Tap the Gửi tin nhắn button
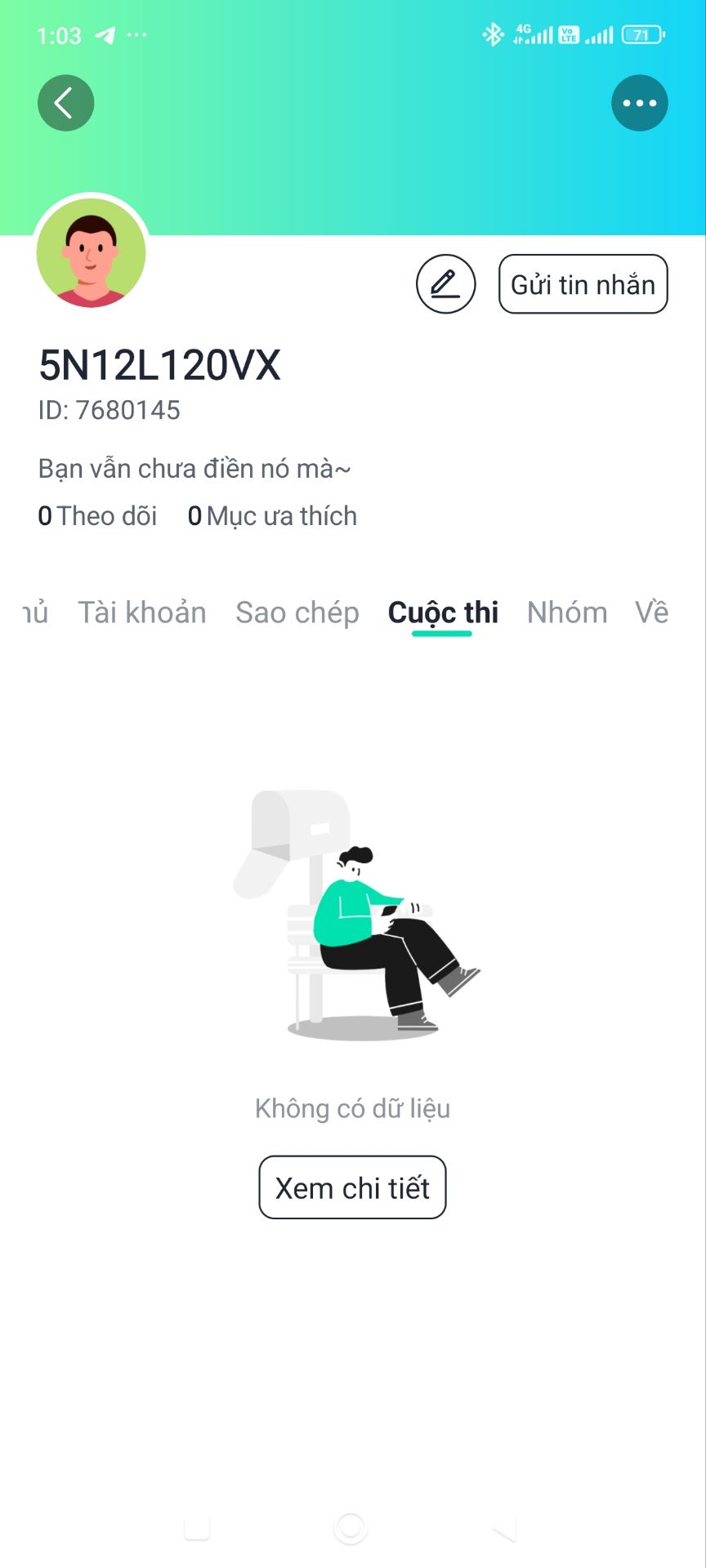The width and height of the screenshot is (706, 1568). point(583,284)
